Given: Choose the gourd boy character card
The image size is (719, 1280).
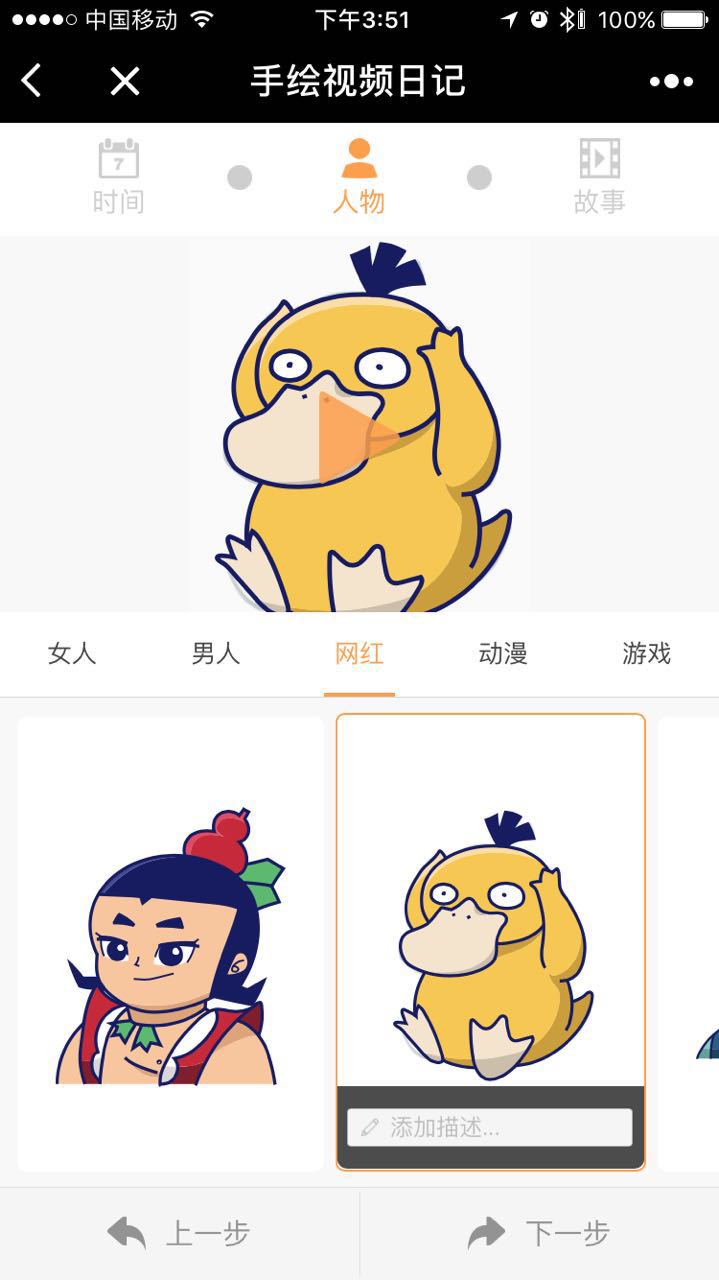Looking at the screenshot, I should [170, 943].
